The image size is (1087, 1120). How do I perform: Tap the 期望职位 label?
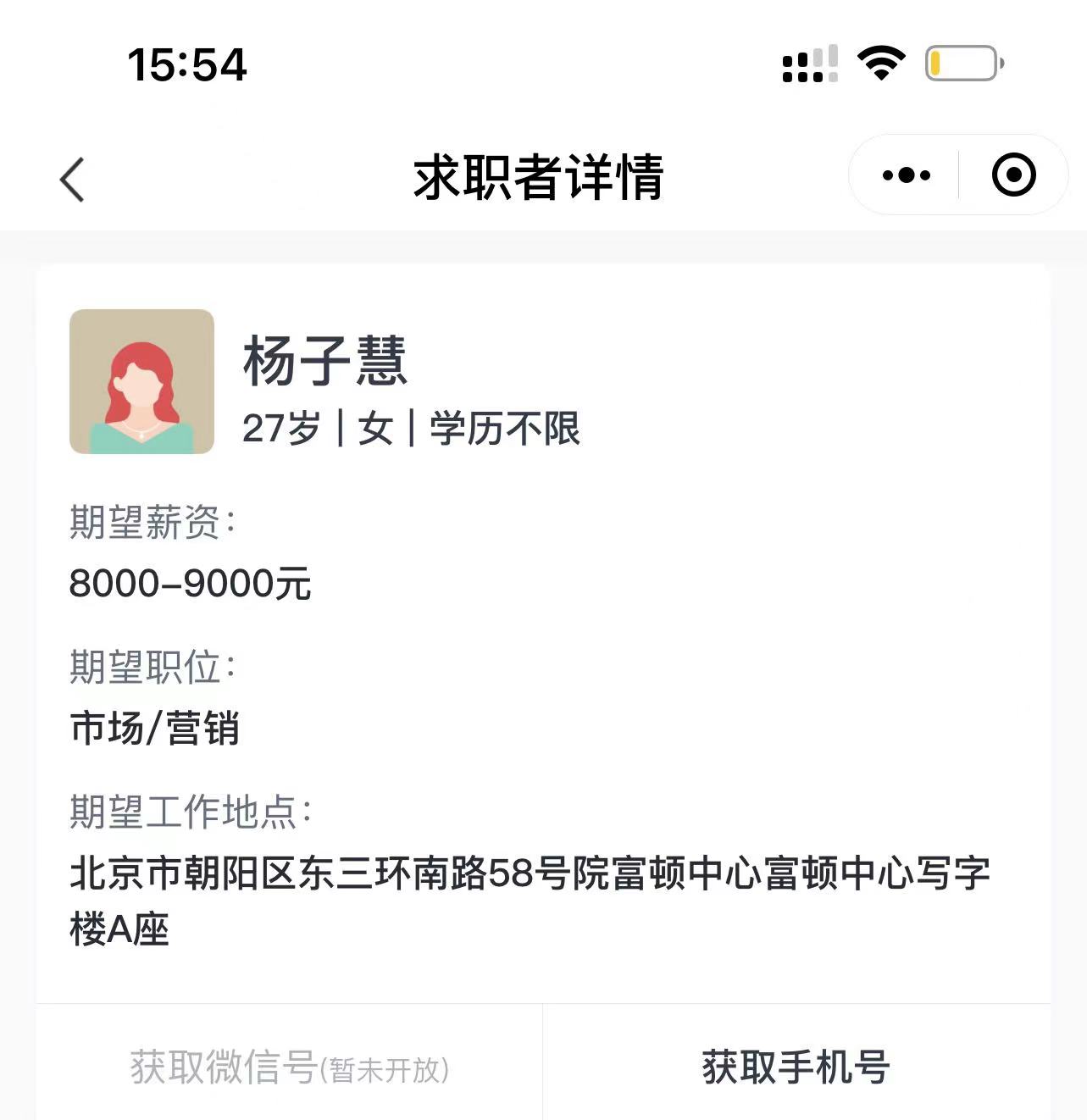pyautogui.click(x=153, y=670)
